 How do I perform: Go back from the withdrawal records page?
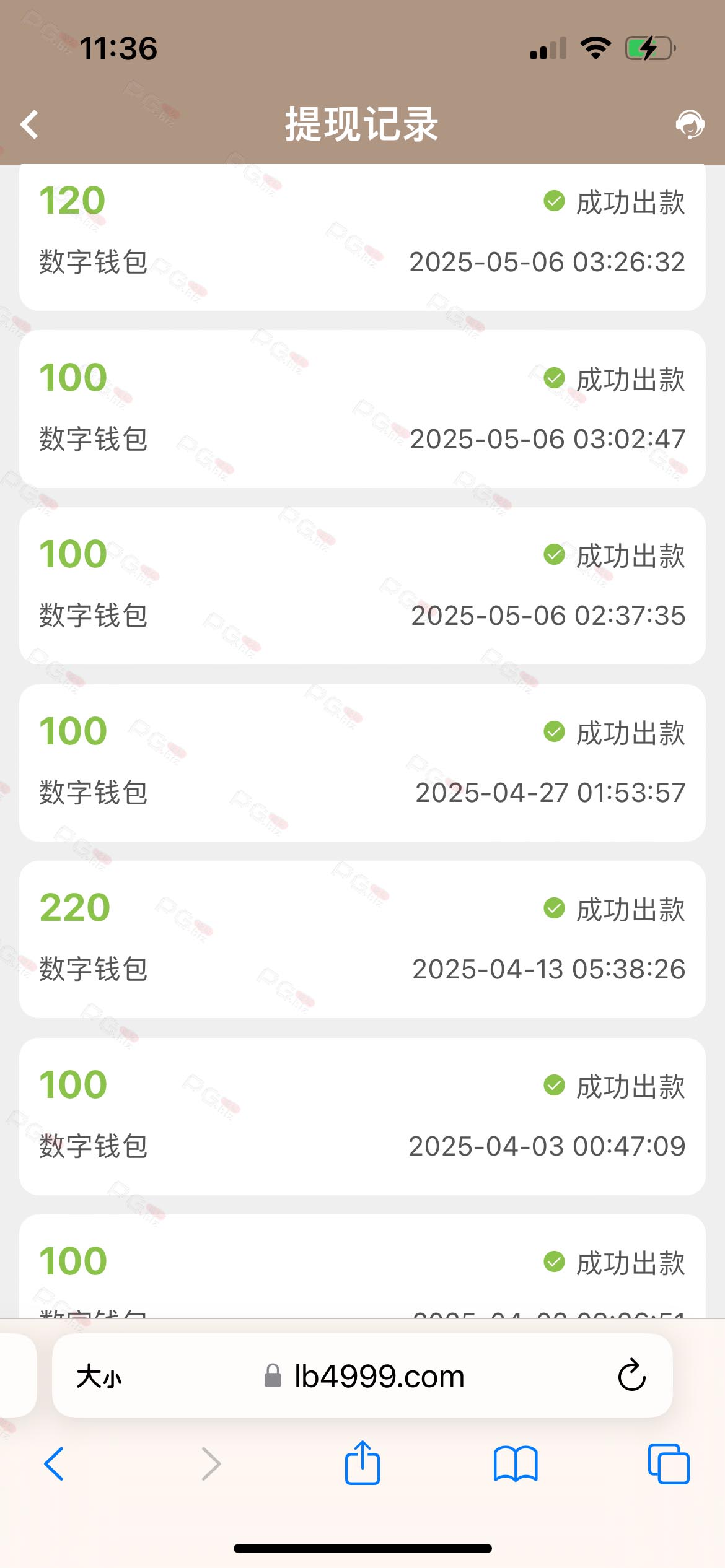(30, 124)
